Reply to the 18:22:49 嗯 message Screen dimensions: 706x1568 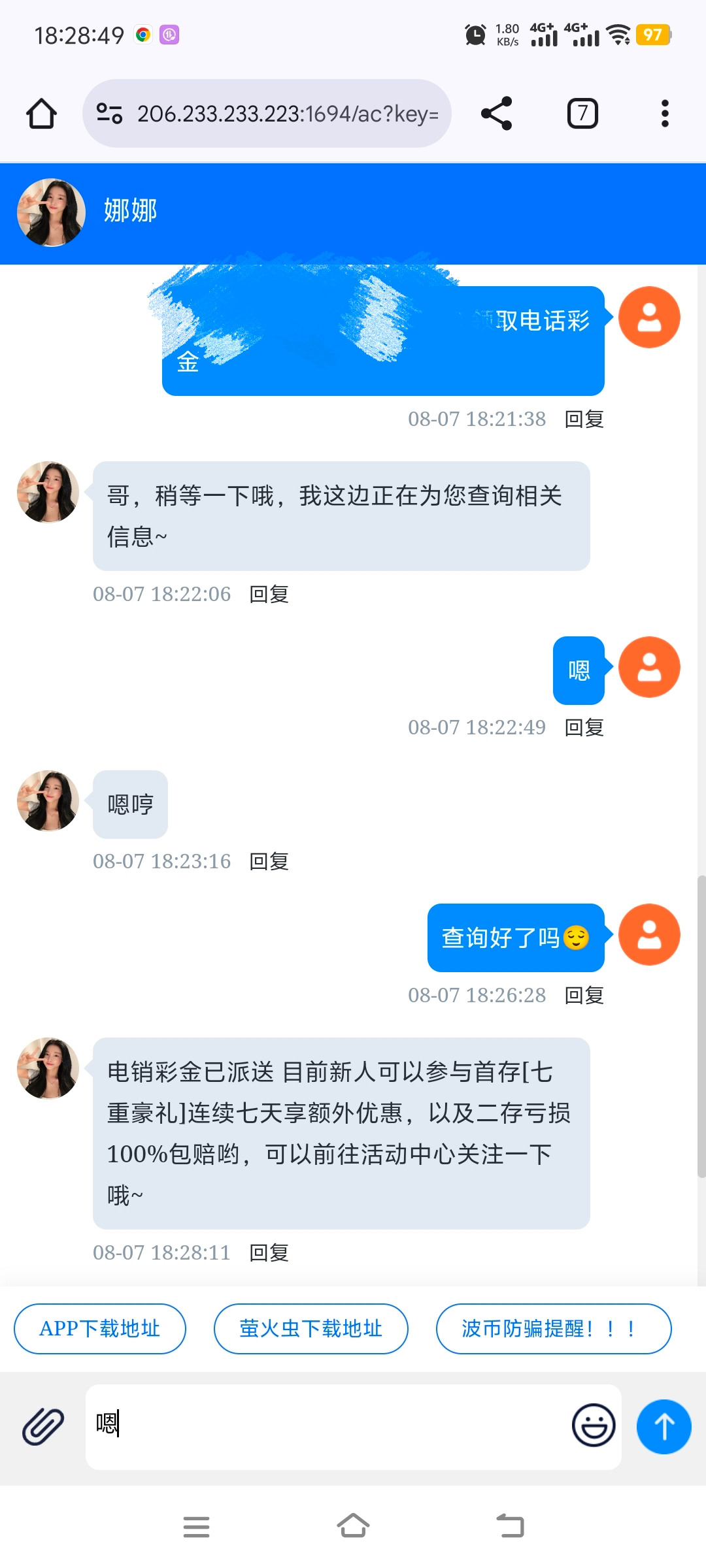click(584, 727)
